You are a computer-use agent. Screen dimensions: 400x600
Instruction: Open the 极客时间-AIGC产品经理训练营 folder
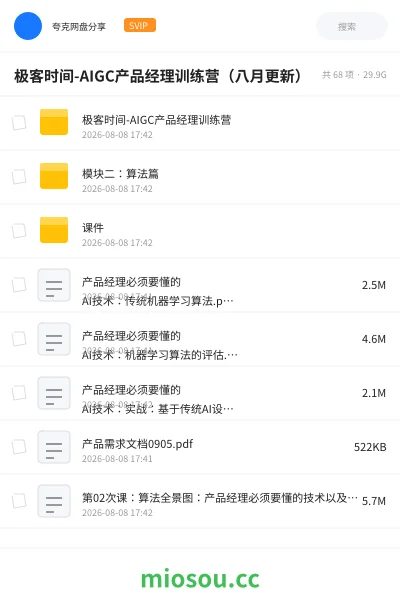coord(200,123)
